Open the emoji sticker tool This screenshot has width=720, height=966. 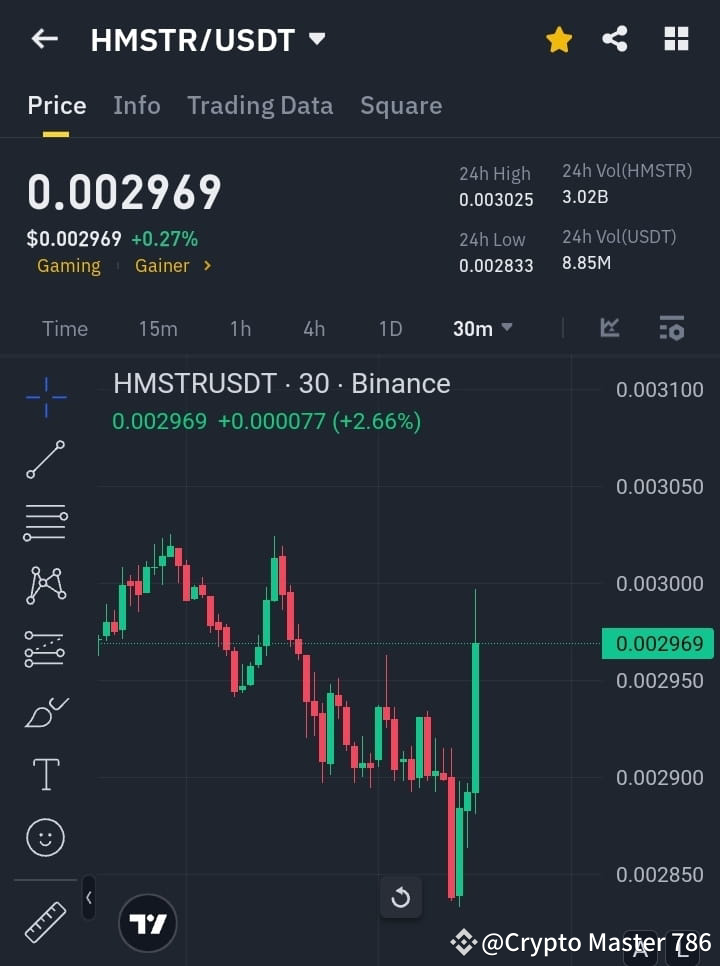tap(44, 837)
